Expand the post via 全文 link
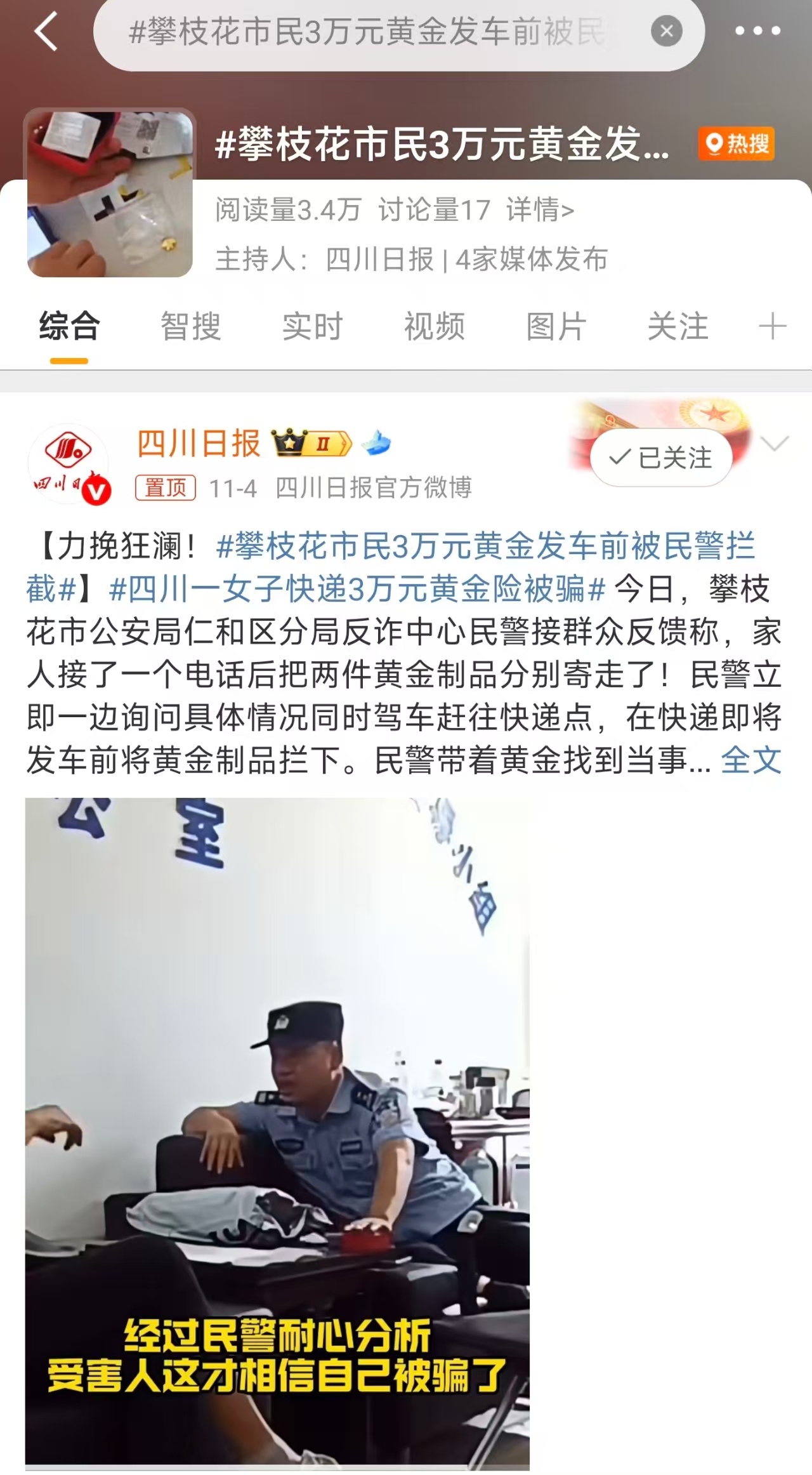The height and width of the screenshot is (1475, 812). [x=751, y=760]
